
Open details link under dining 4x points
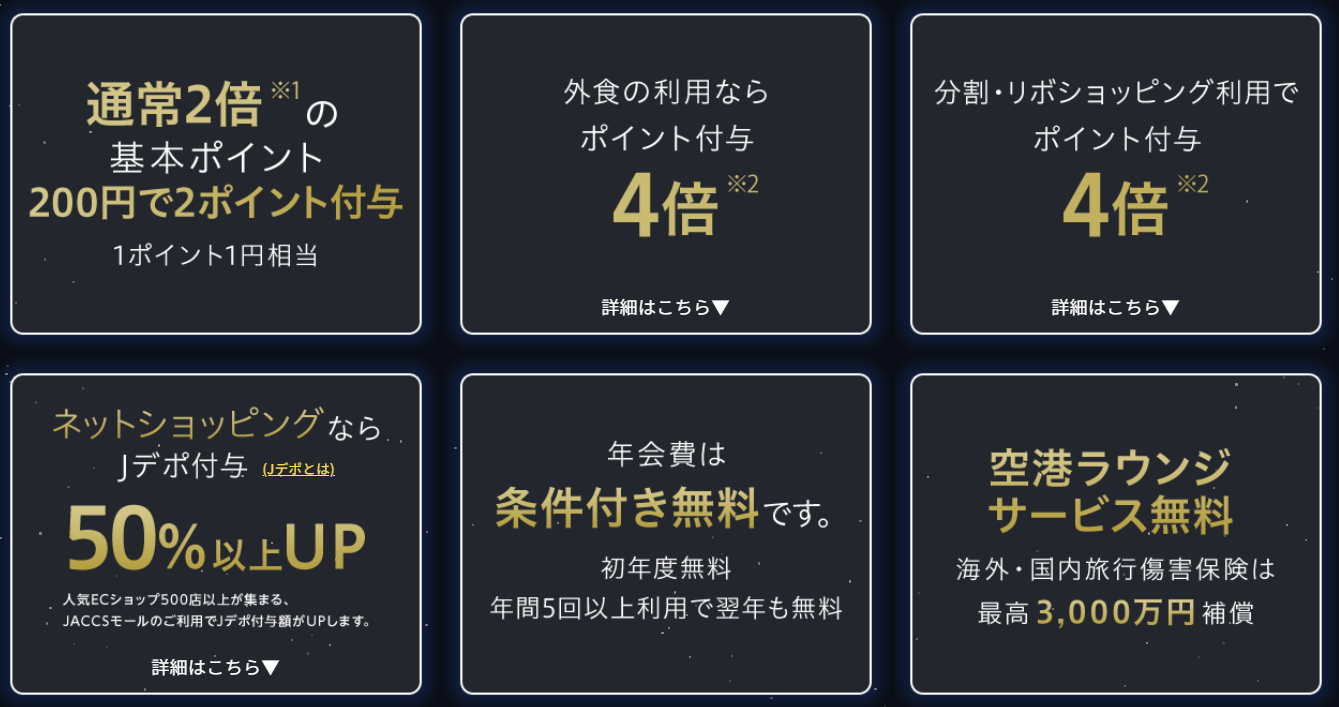pos(665,307)
